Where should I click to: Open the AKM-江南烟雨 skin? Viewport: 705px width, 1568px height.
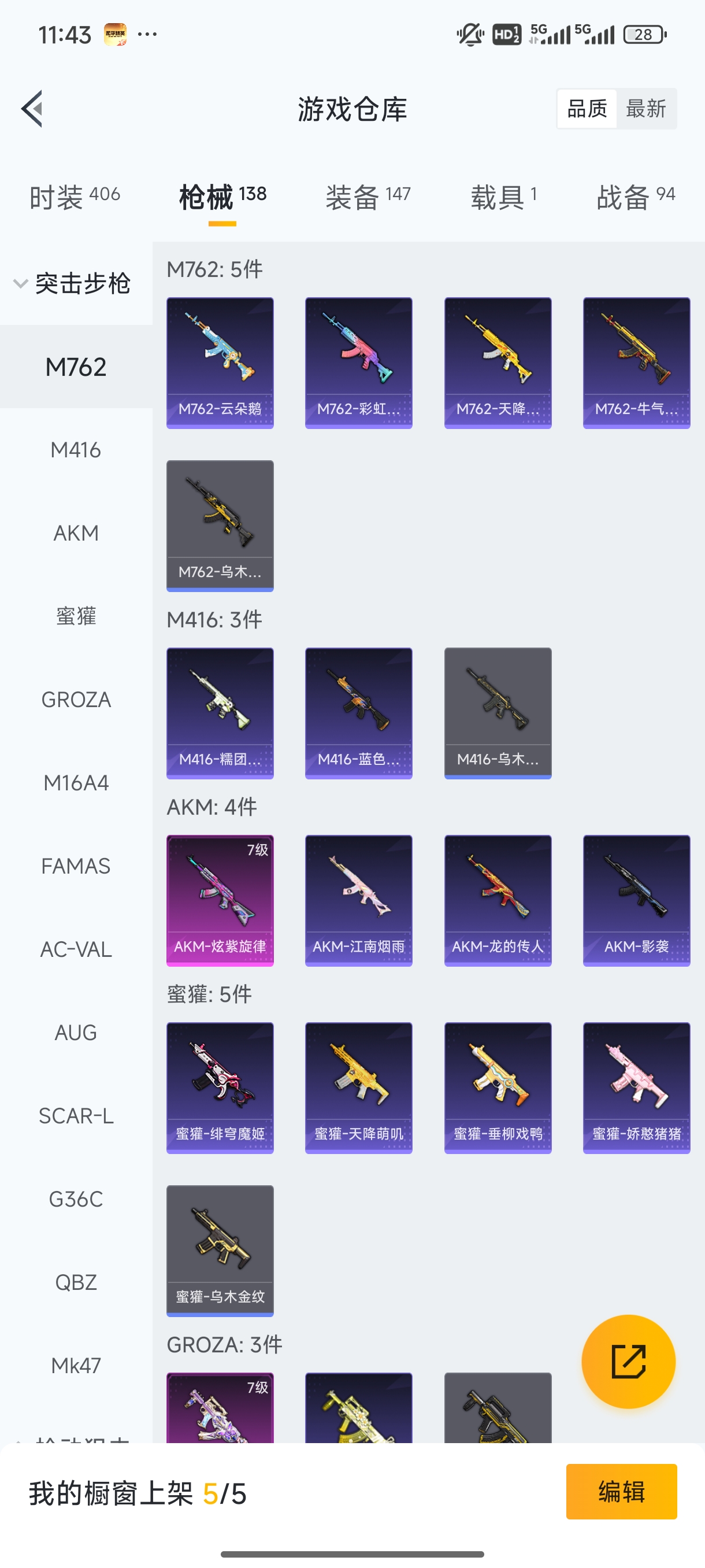tap(358, 900)
